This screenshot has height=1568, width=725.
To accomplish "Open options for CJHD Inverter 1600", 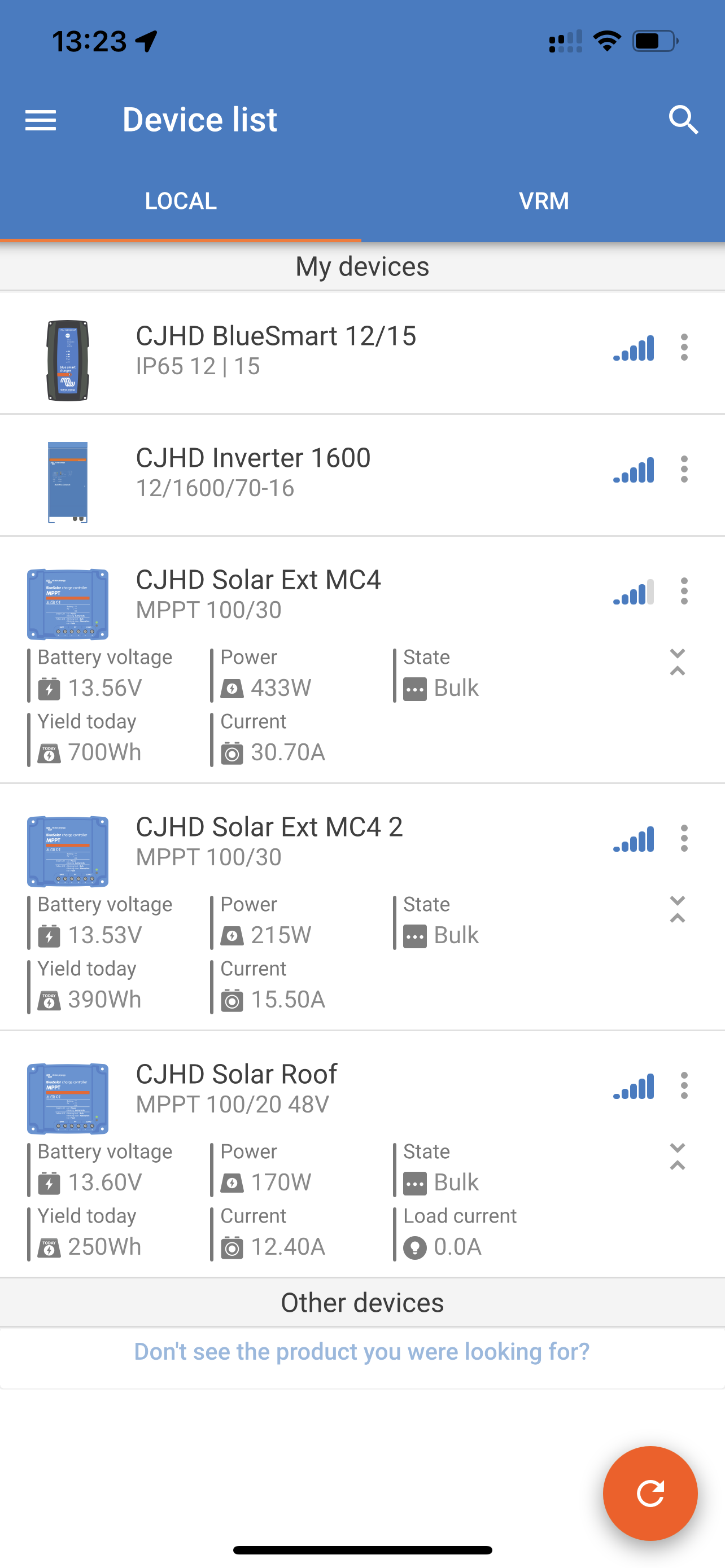I will tap(684, 469).
